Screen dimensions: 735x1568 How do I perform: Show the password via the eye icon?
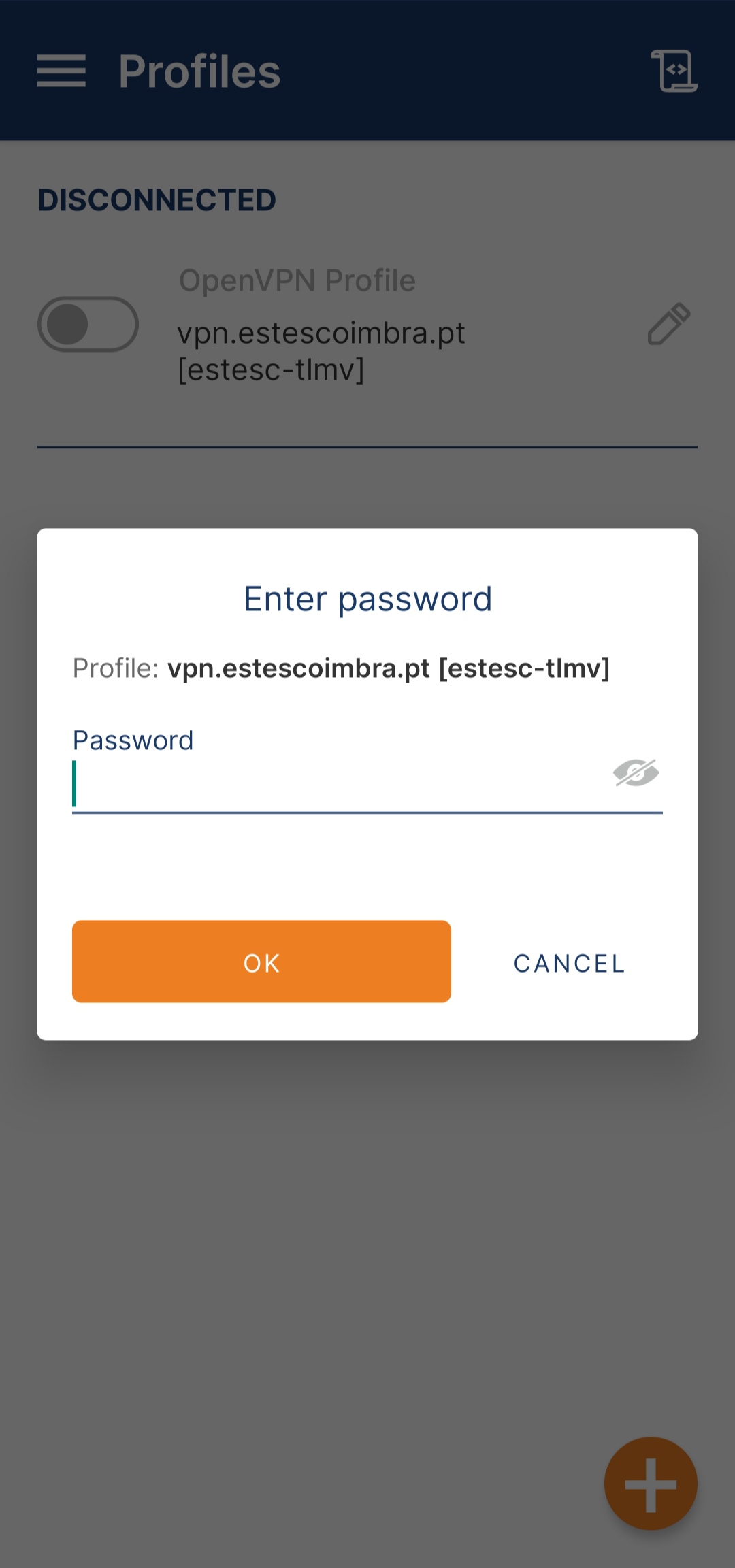coord(636,773)
